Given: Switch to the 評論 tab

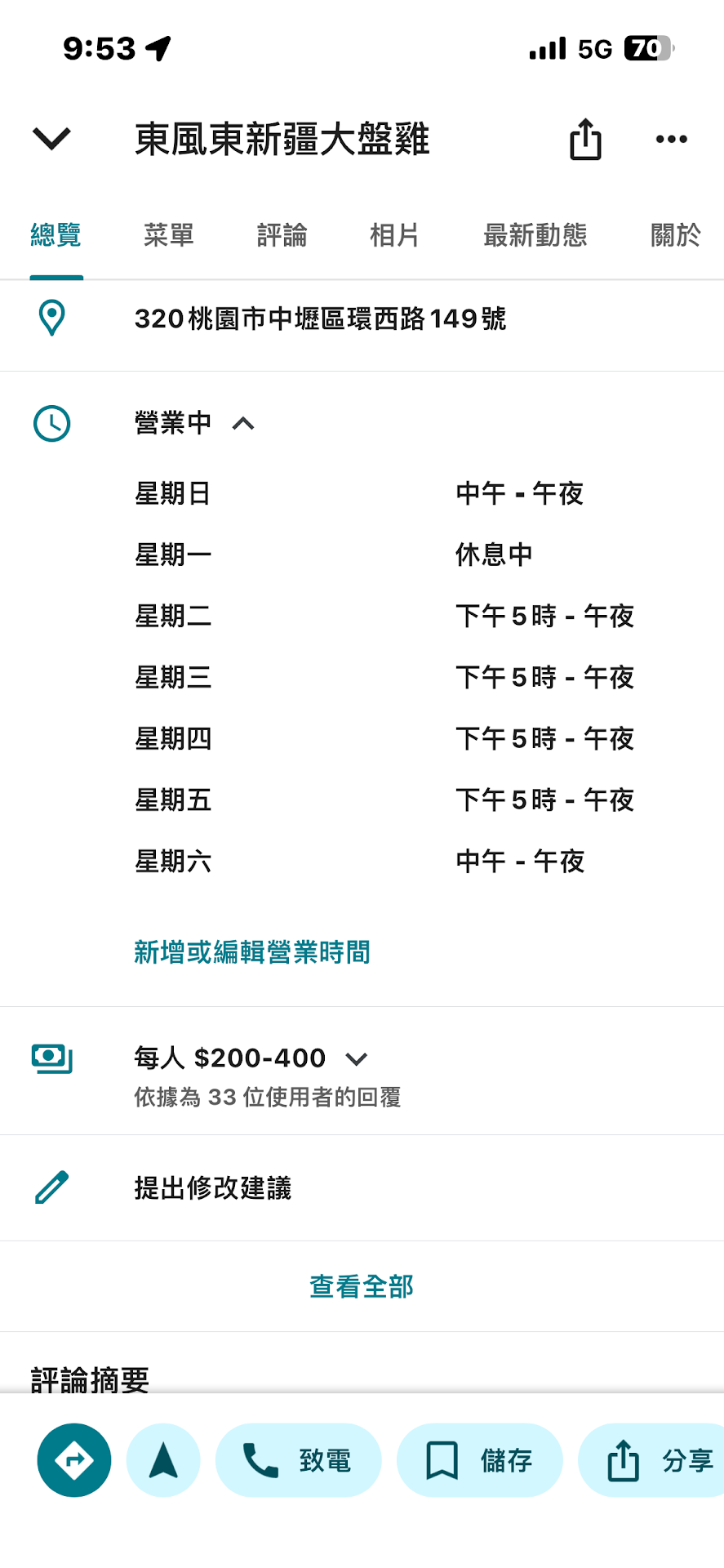Looking at the screenshot, I should coord(282,235).
